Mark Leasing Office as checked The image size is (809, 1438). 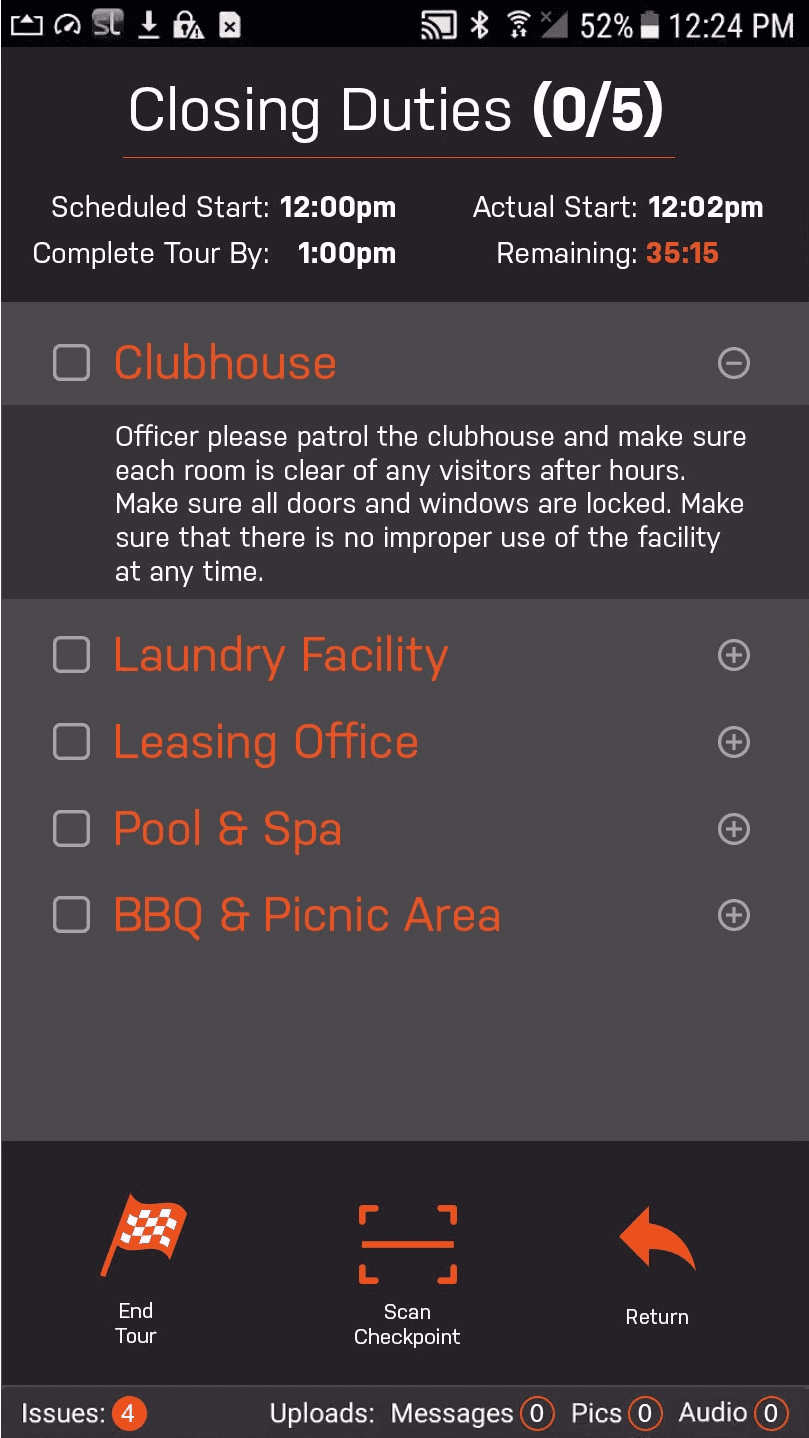[x=71, y=742]
